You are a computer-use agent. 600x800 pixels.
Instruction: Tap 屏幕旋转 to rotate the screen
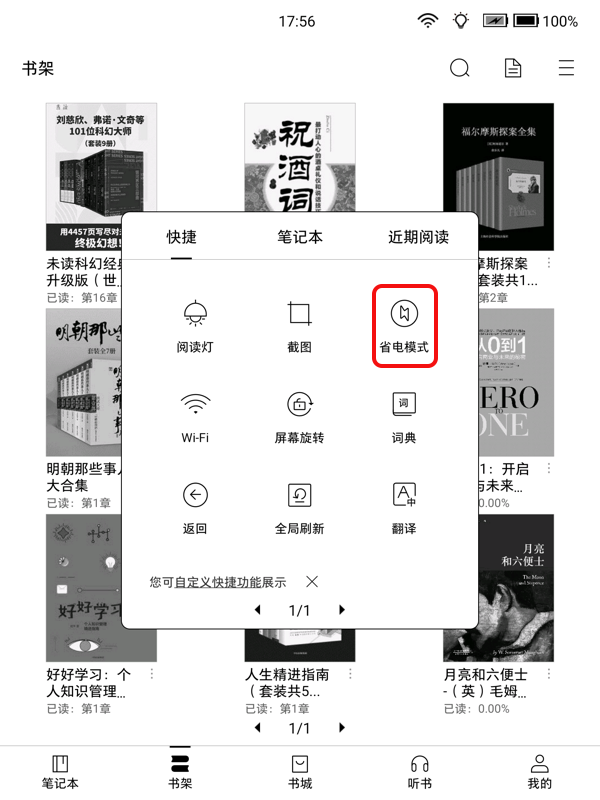coord(300,416)
